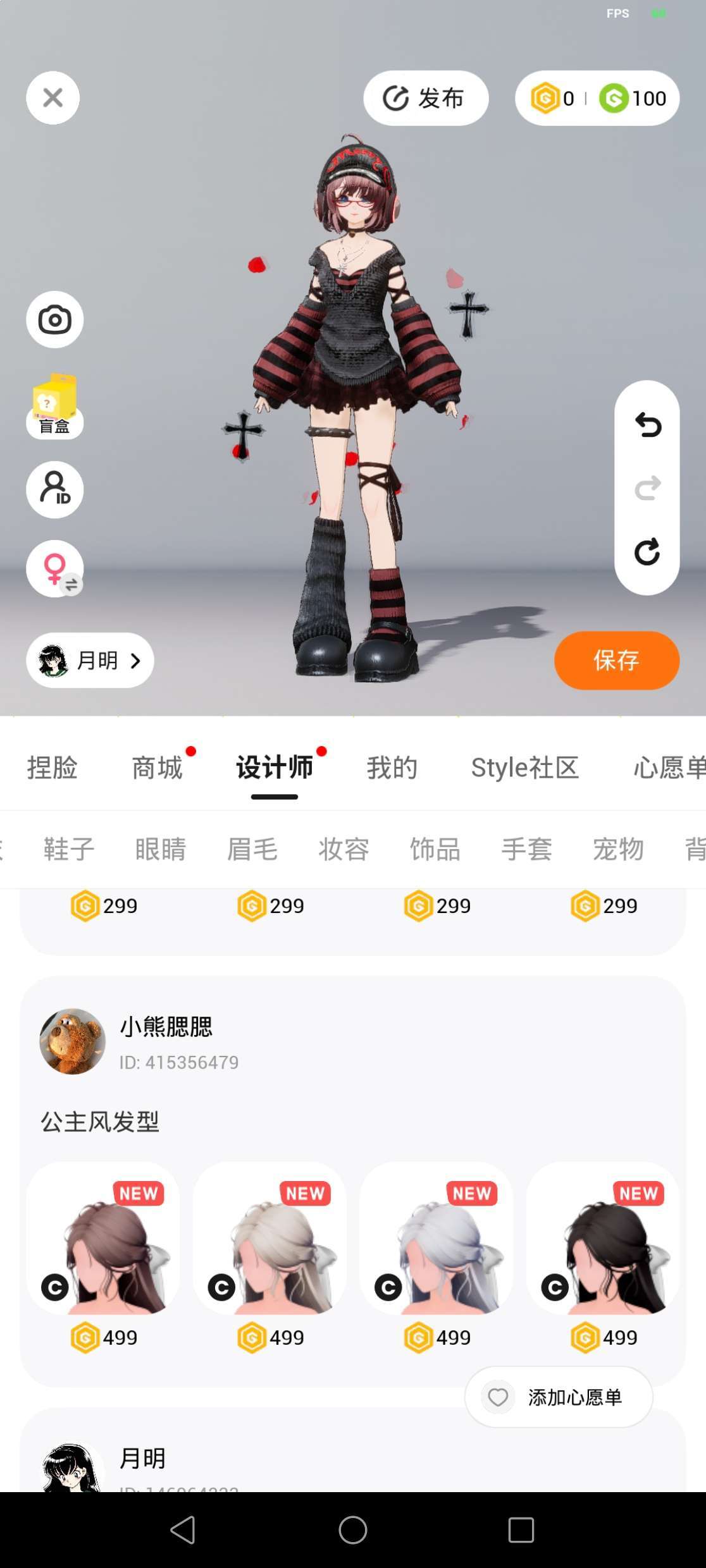The image size is (706, 1568).
Task: Open the camera to take a photo
Action: (x=54, y=320)
